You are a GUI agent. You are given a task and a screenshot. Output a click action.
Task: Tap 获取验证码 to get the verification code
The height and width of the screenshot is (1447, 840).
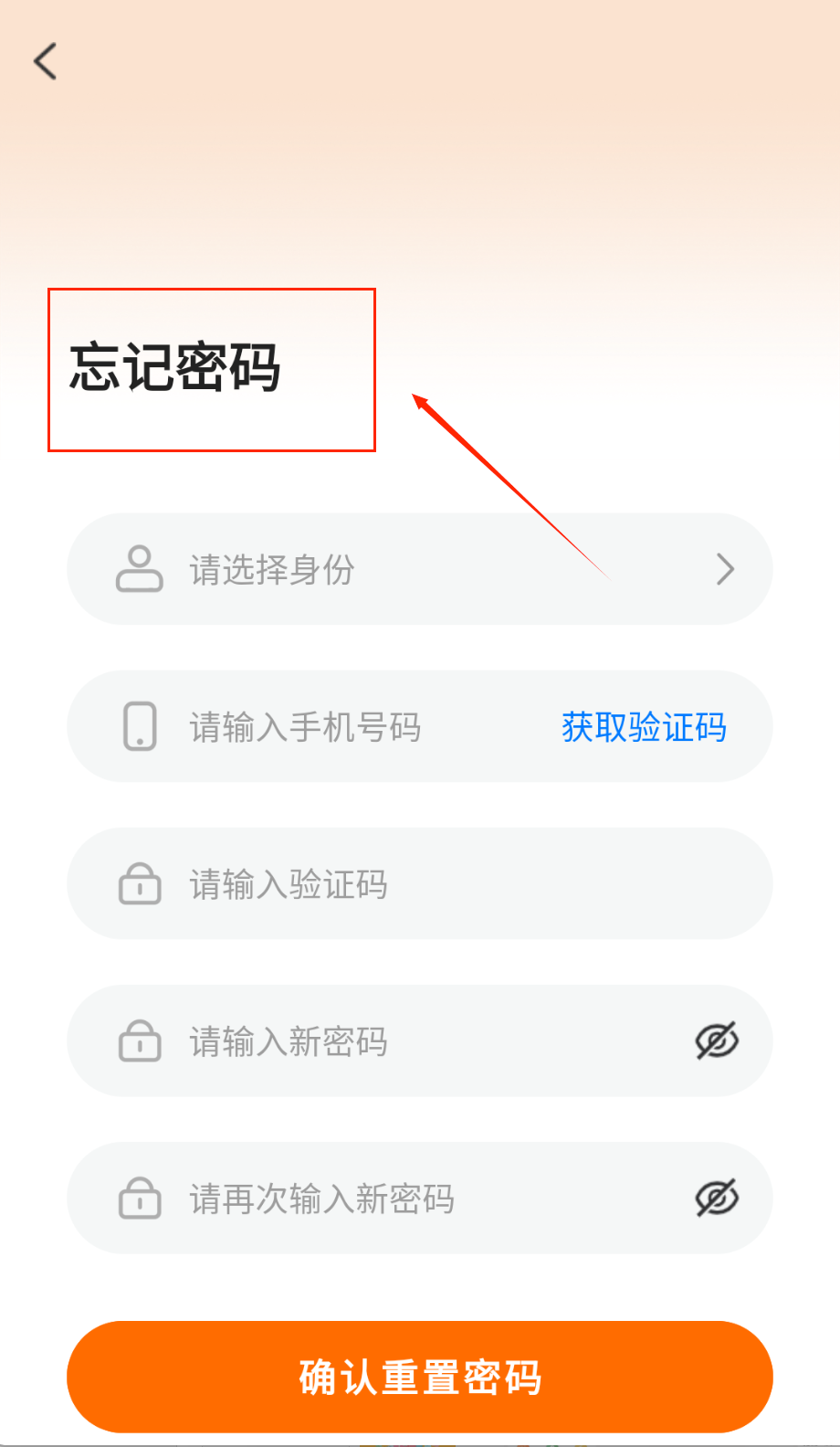tap(644, 727)
